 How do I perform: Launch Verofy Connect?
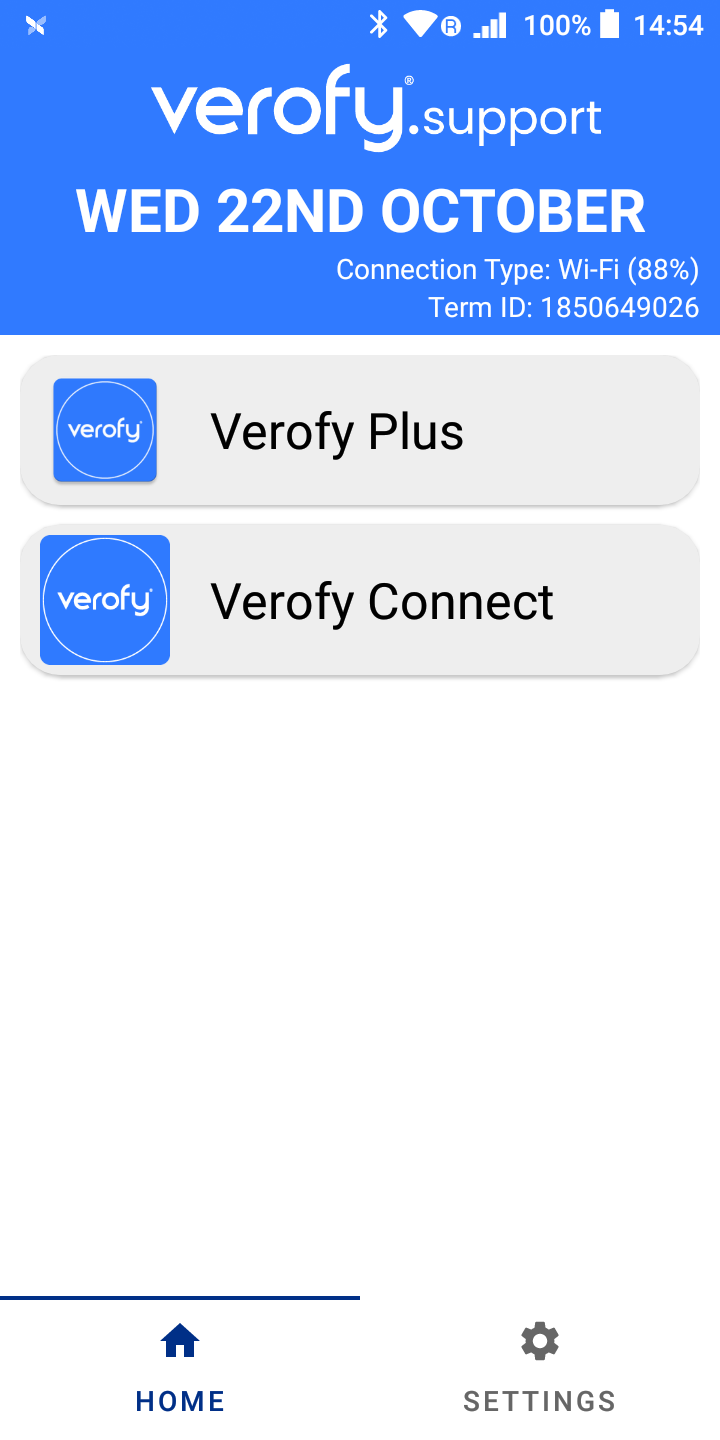(x=360, y=601)
